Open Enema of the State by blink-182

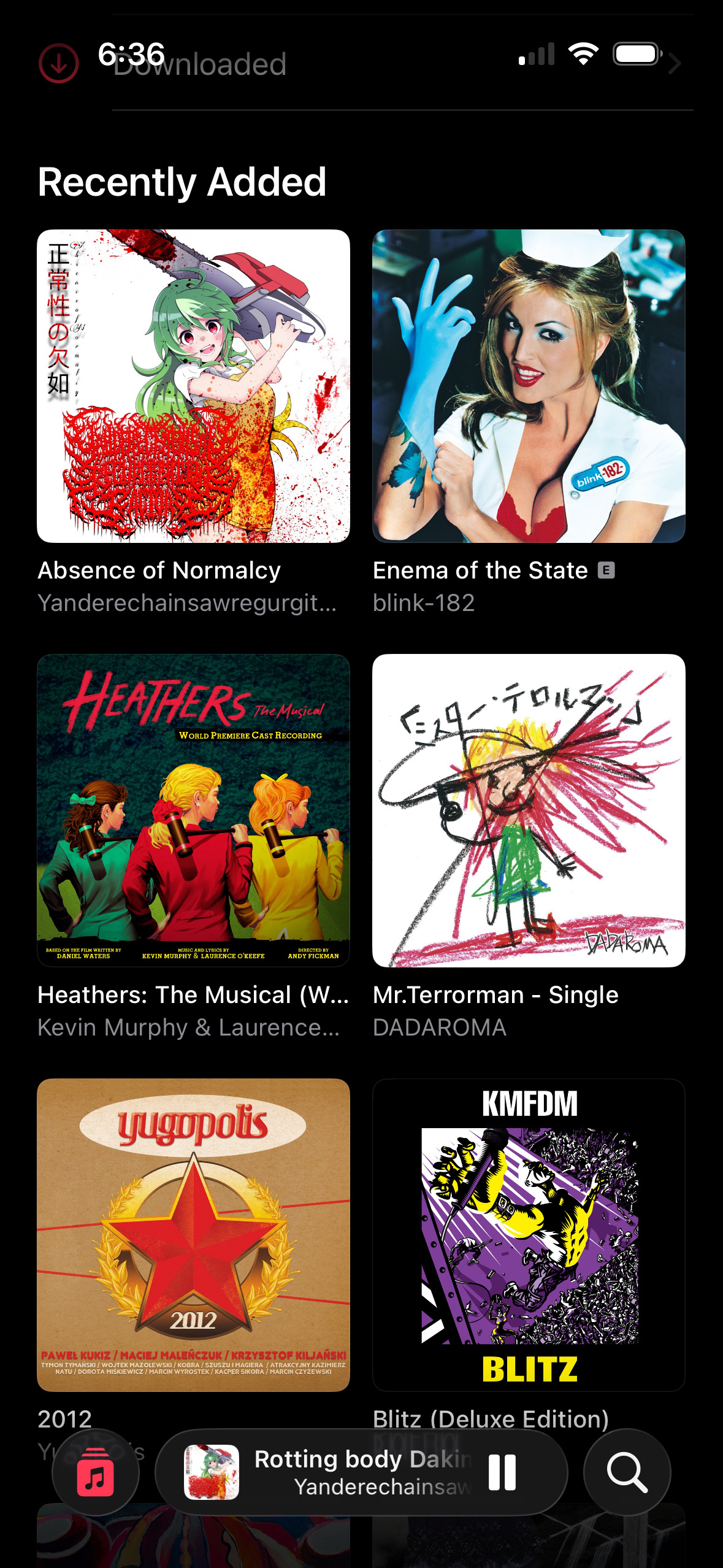click(529, 386)
